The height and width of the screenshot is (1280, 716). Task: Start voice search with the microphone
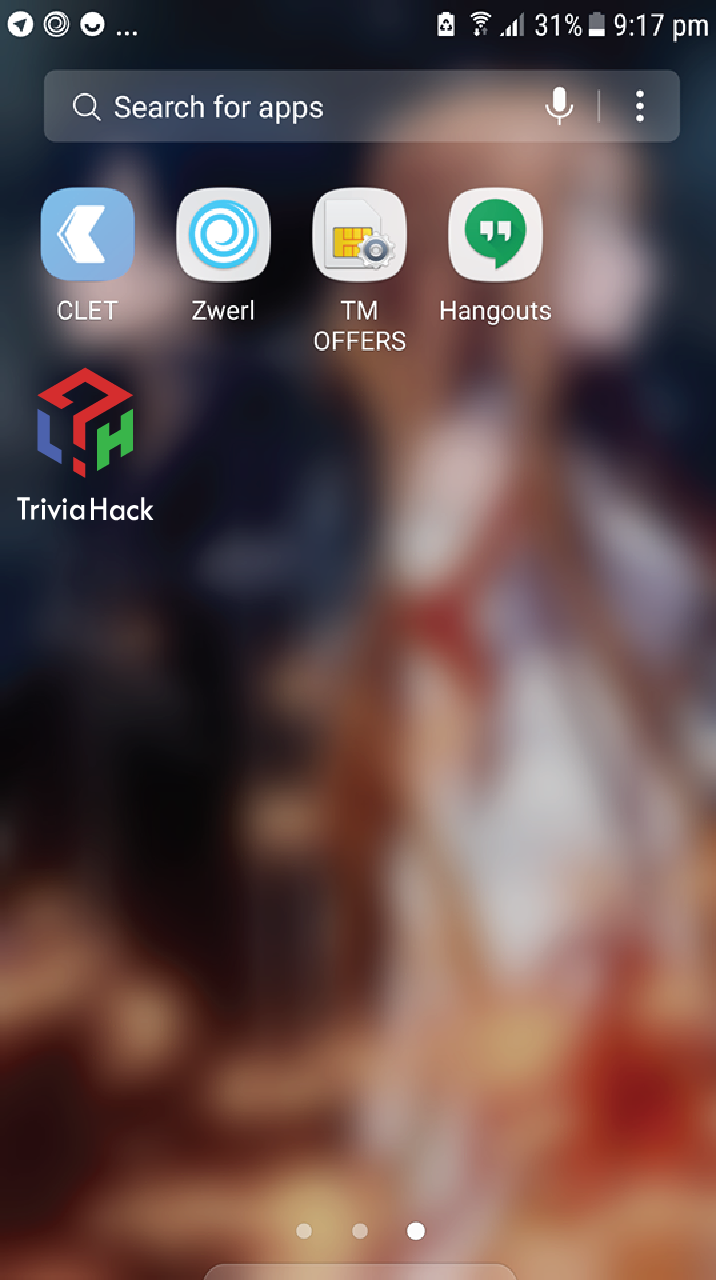tap(560, 106)
